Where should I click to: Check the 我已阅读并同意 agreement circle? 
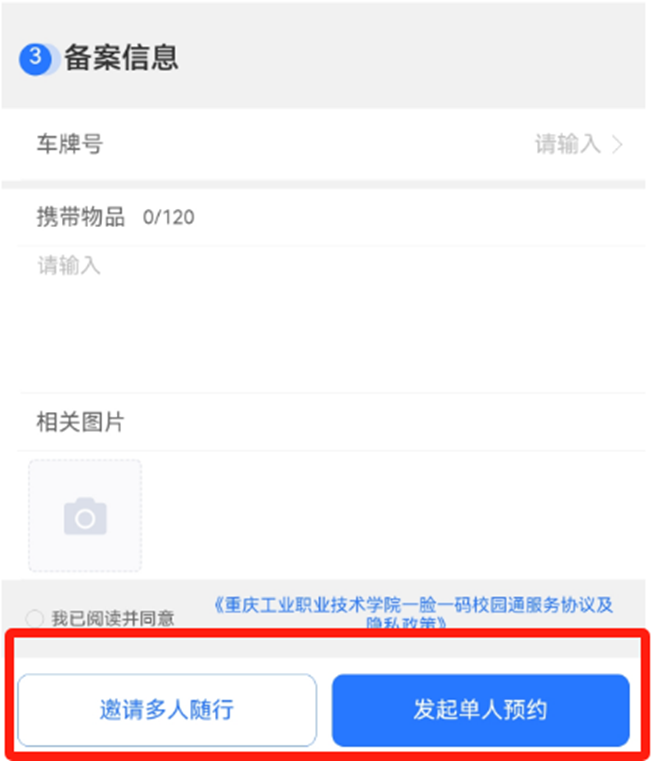click(x=36, y=618)
